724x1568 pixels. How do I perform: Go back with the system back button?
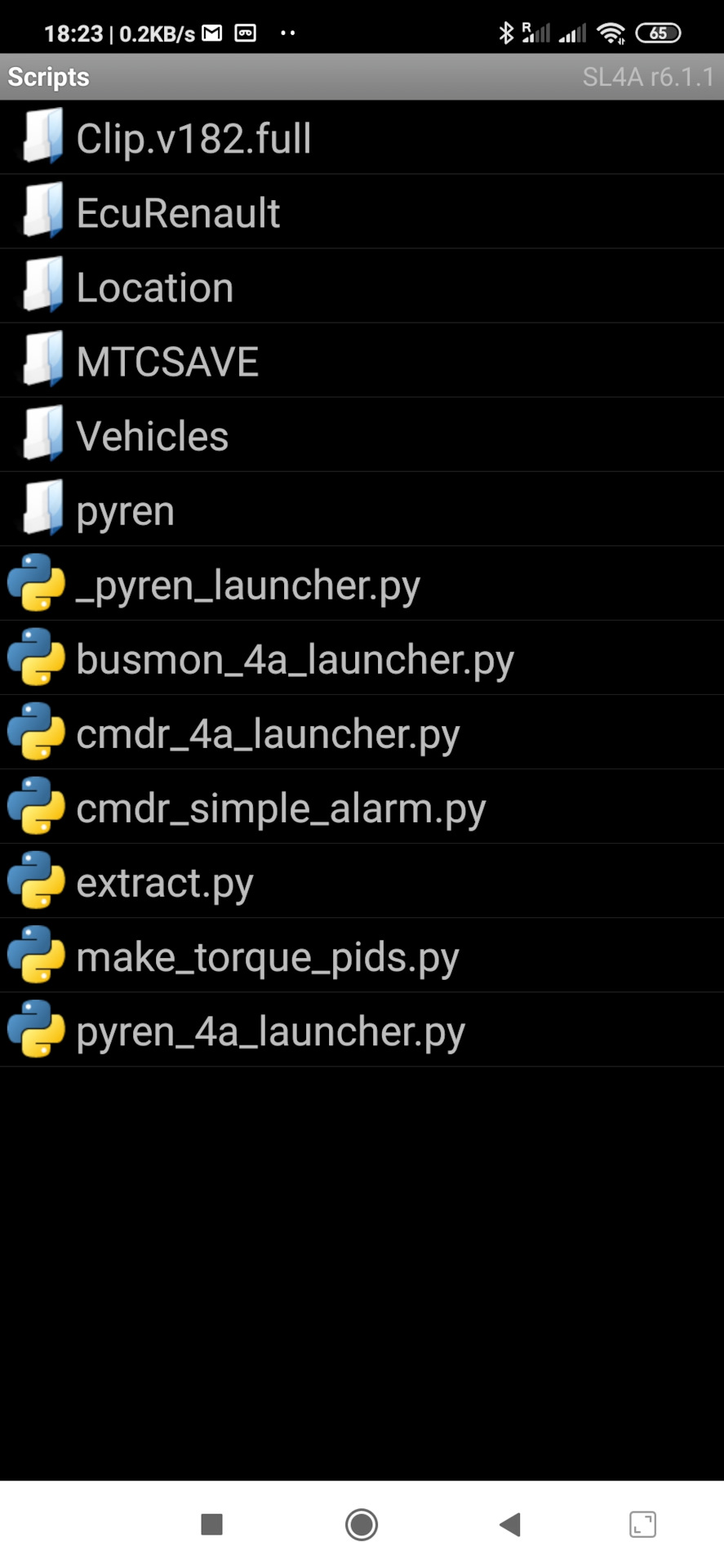(510, 1524)
